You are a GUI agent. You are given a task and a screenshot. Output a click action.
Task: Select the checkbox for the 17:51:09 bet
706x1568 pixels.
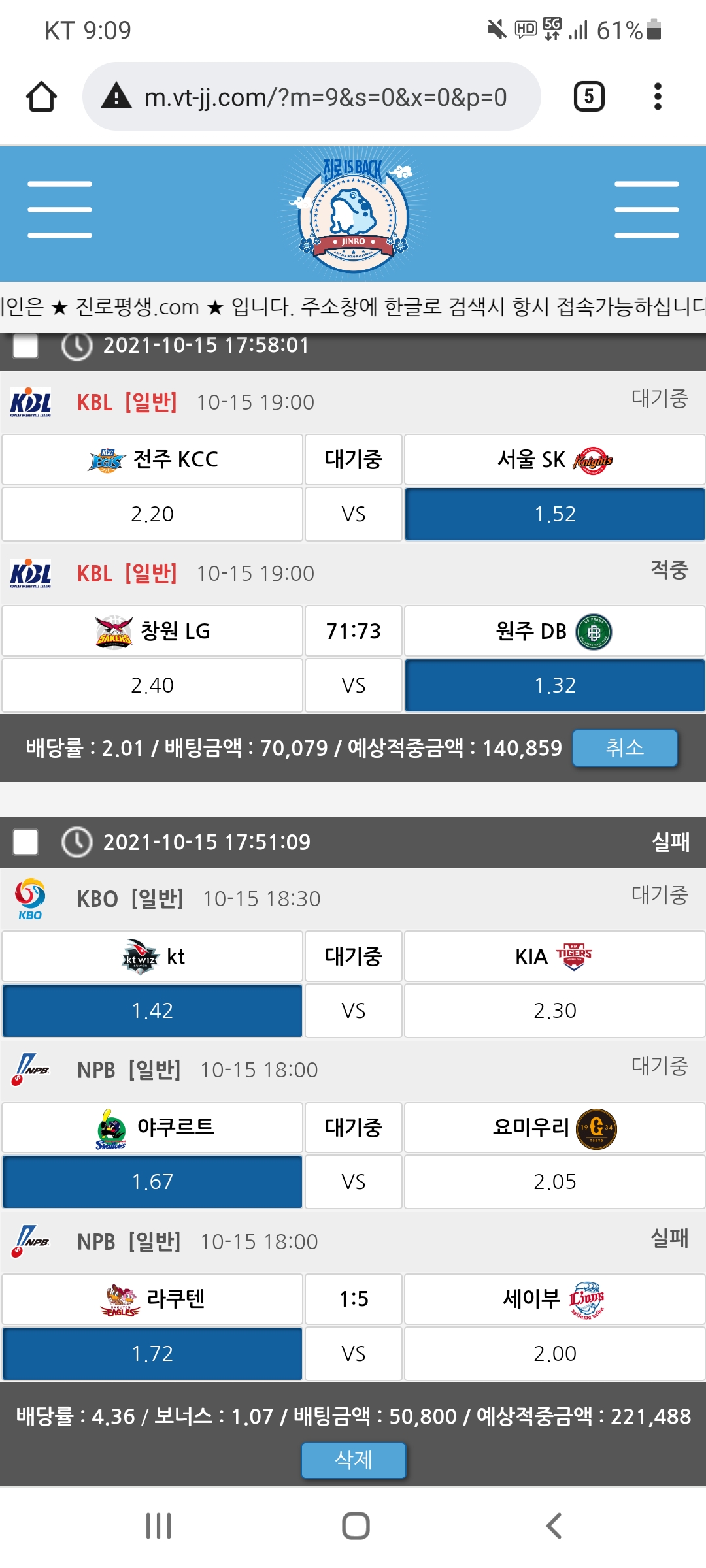(25, 842)
